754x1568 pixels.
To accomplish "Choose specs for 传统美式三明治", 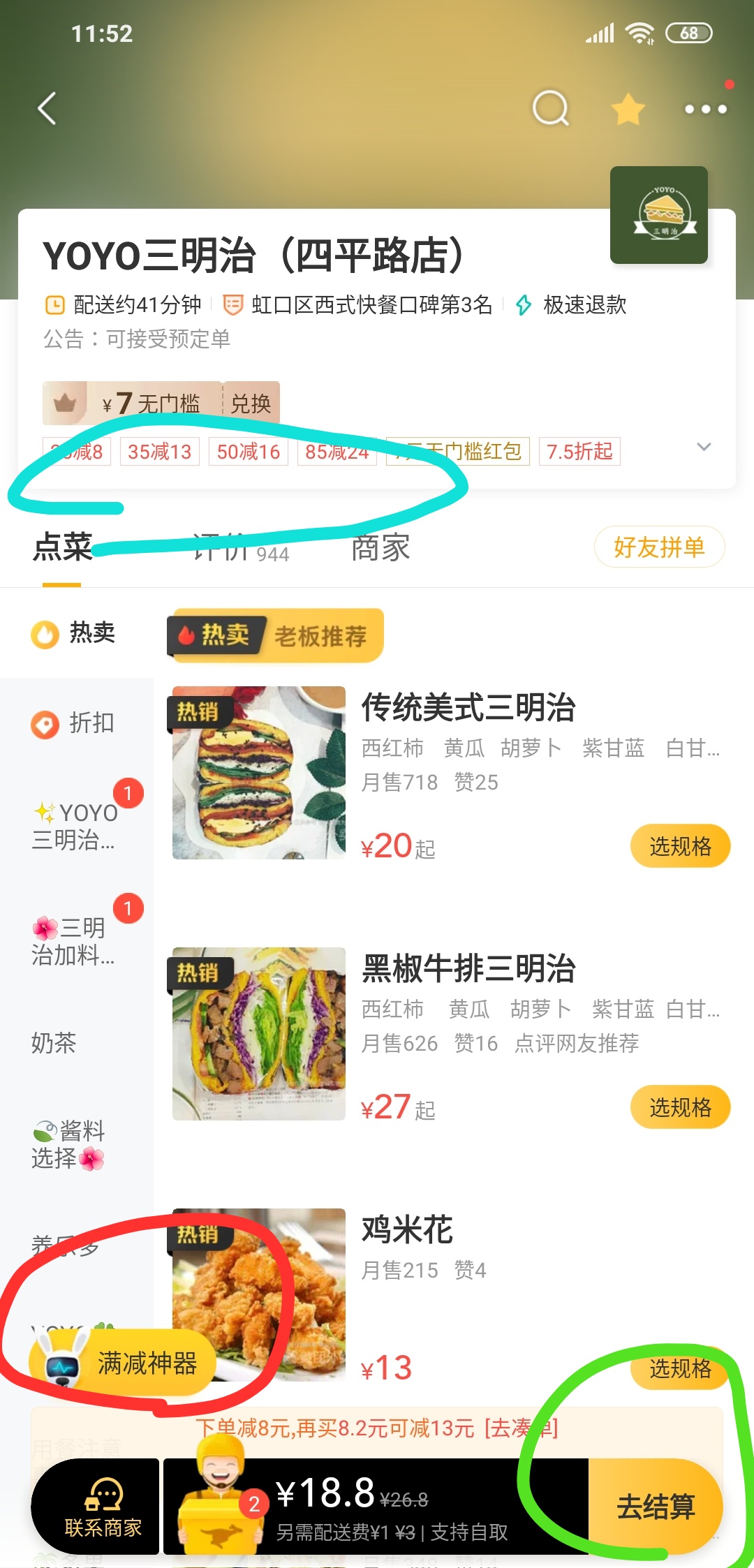I will [x=680, y=846].
